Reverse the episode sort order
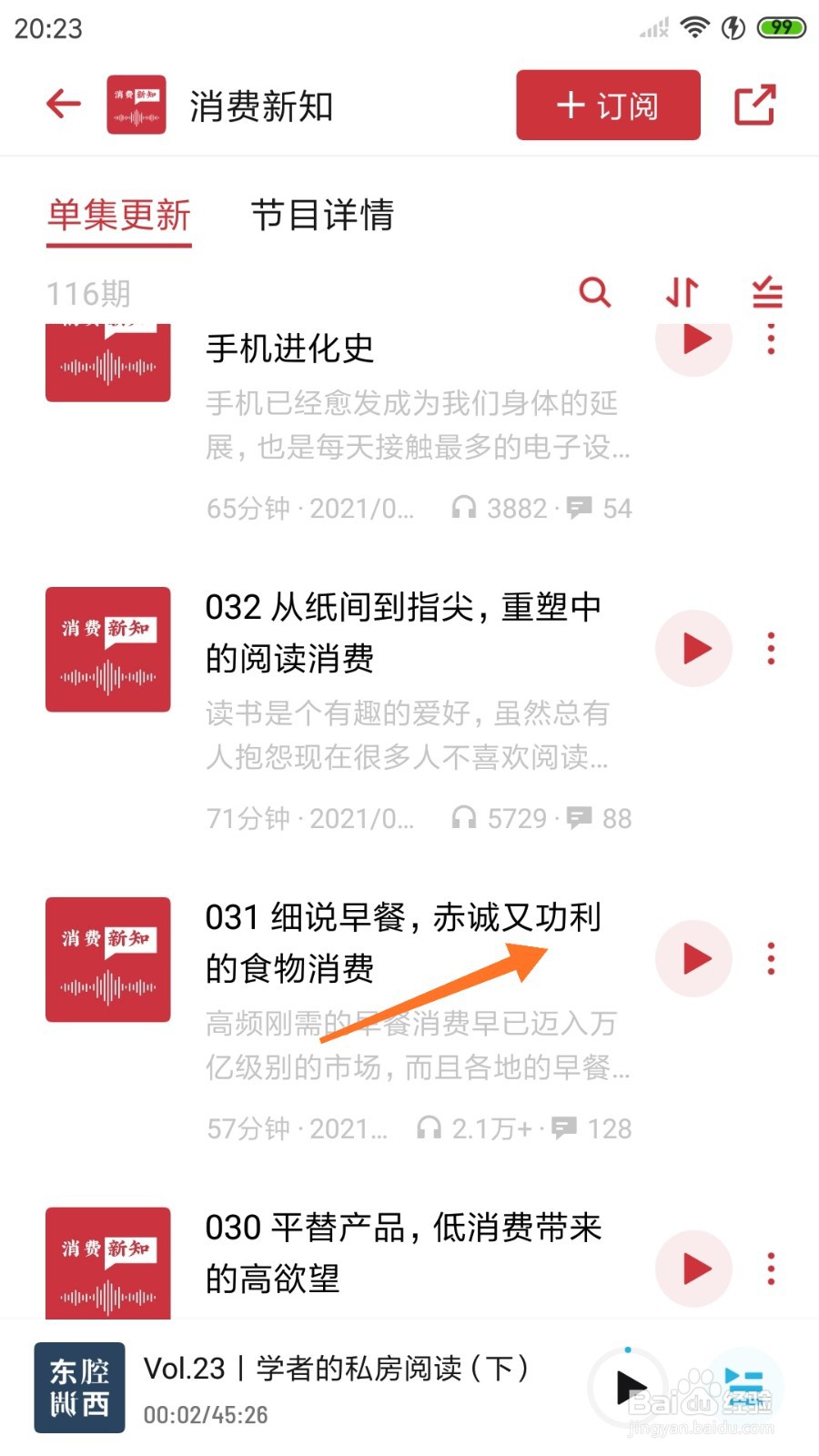 coord(682,293)
